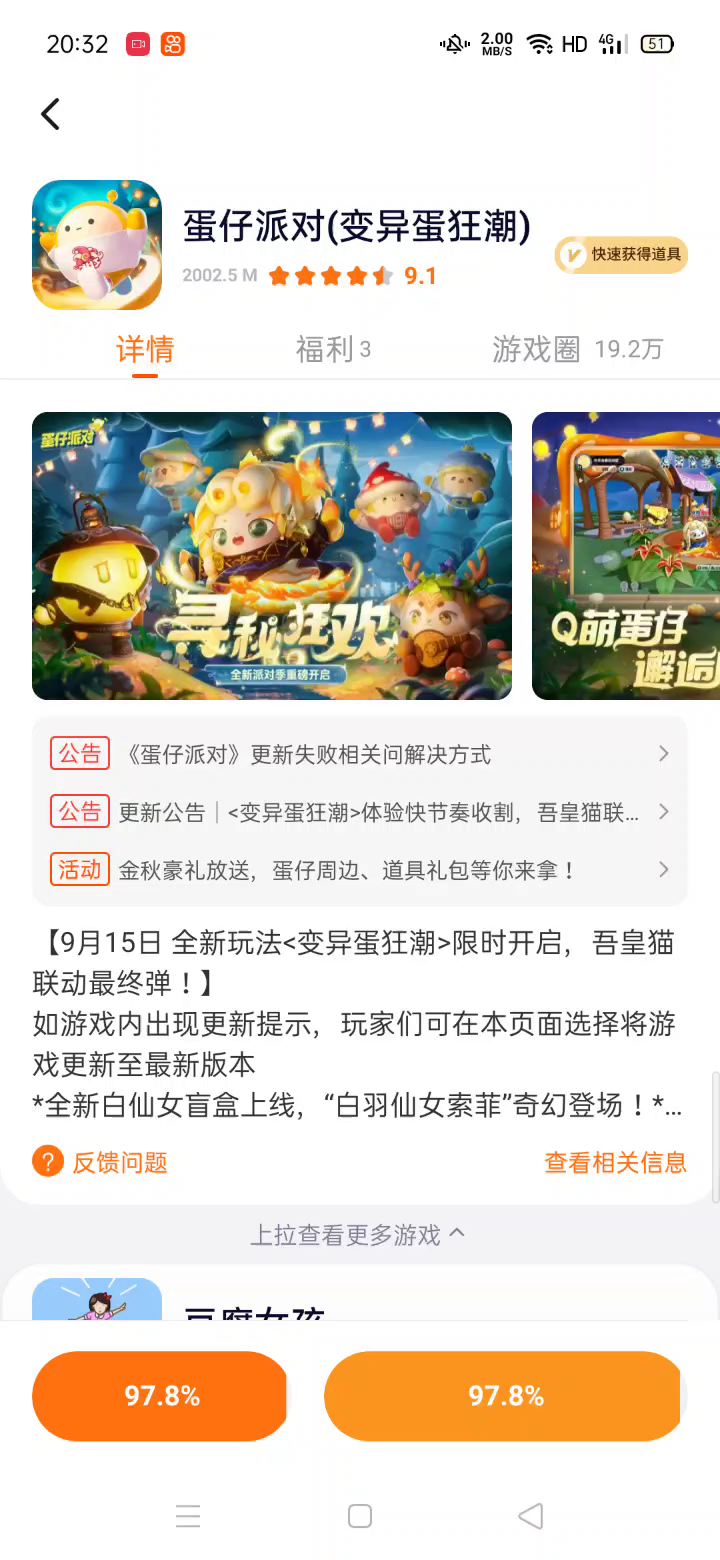The height and width of the screenshot is (1560, 720).
Task: Tap the left 97.8% download progress button
Action: click(160, 1396)
